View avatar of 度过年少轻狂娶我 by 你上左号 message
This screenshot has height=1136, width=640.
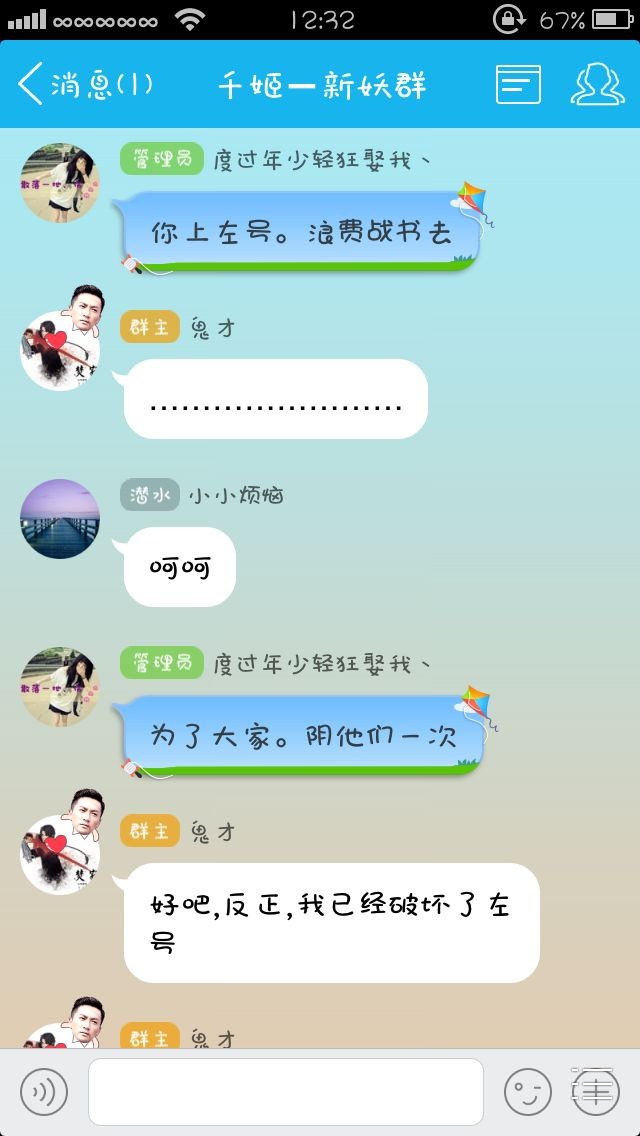61,182
